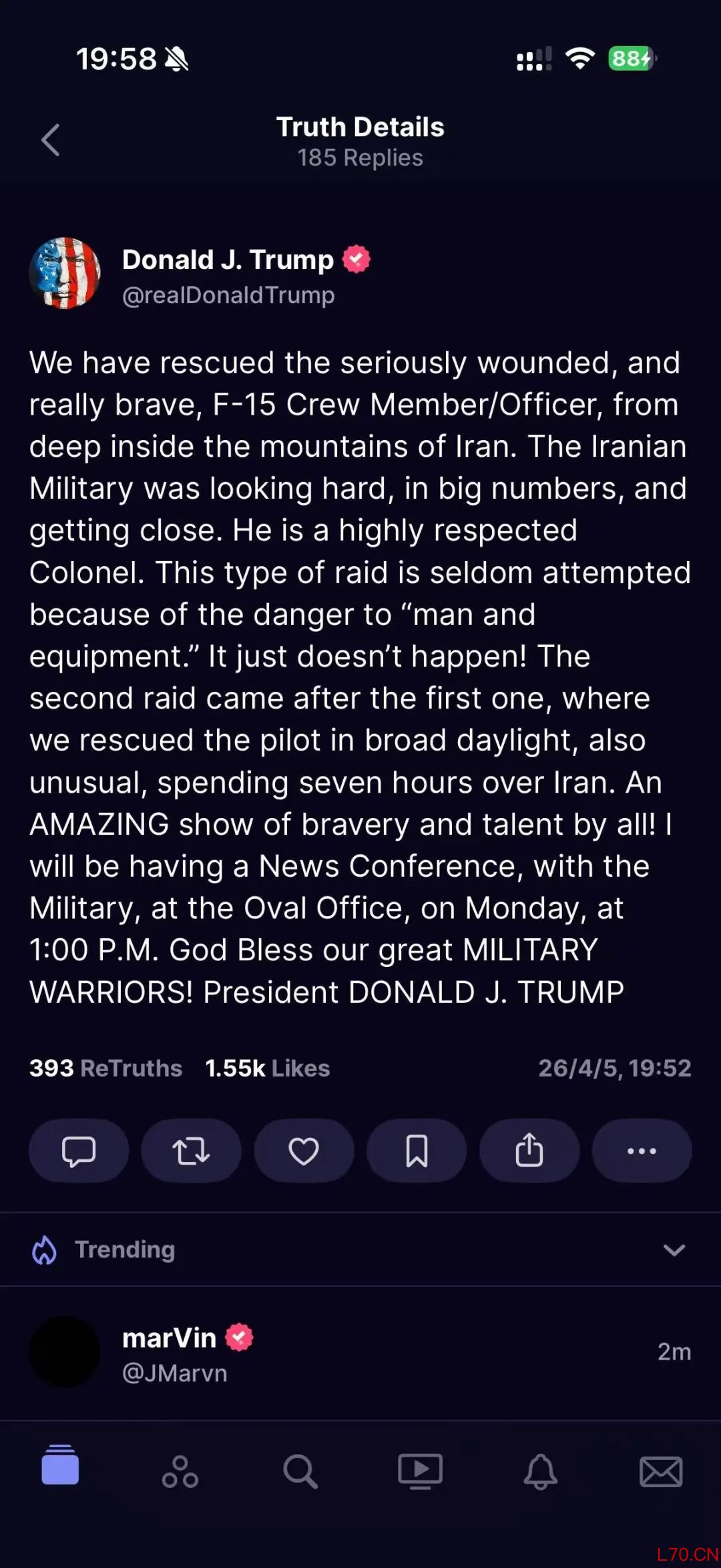This screenshot has height=1568, width=721.
Task: View the 1.55k Likes list
Action: pyautogui.click(x=267, y=1068)
